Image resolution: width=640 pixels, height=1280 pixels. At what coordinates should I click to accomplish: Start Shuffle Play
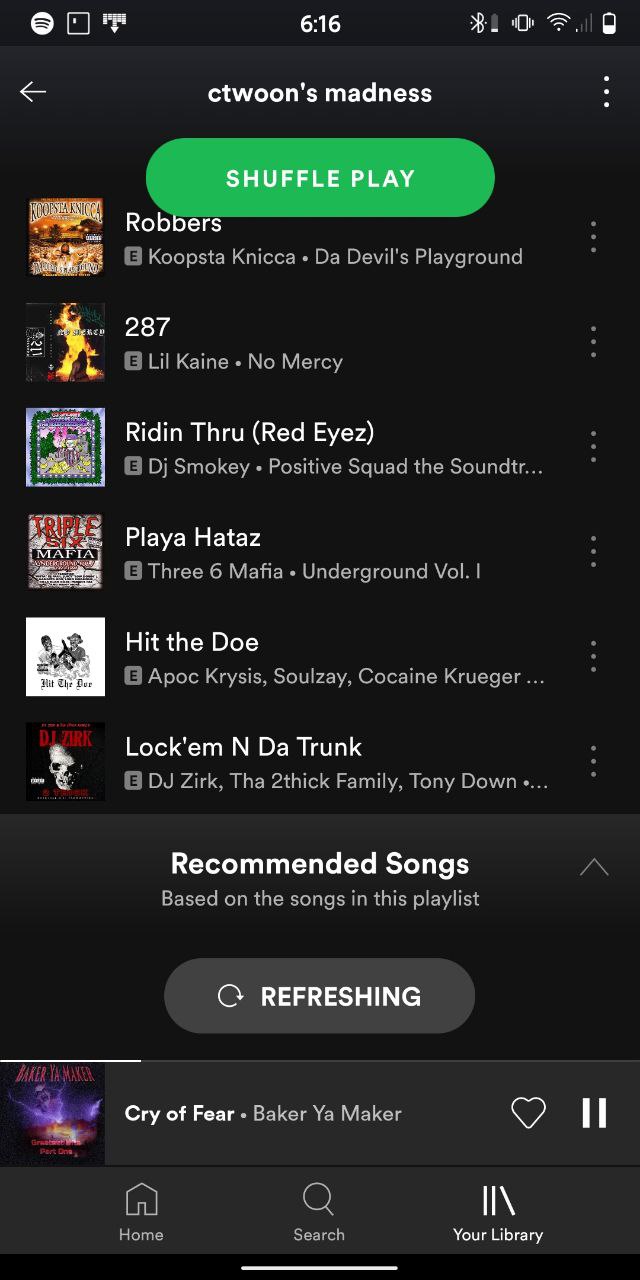pos(320,178)
